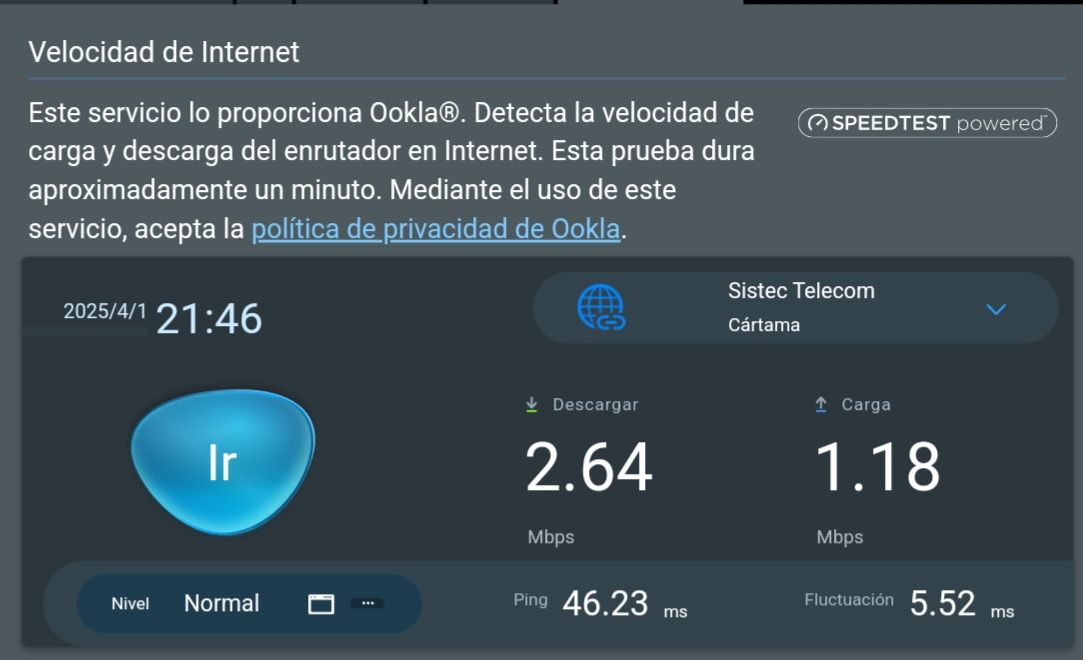Open Ookla privacy policy link
This screenshot has height=660, width=1083.
(435, 229)
